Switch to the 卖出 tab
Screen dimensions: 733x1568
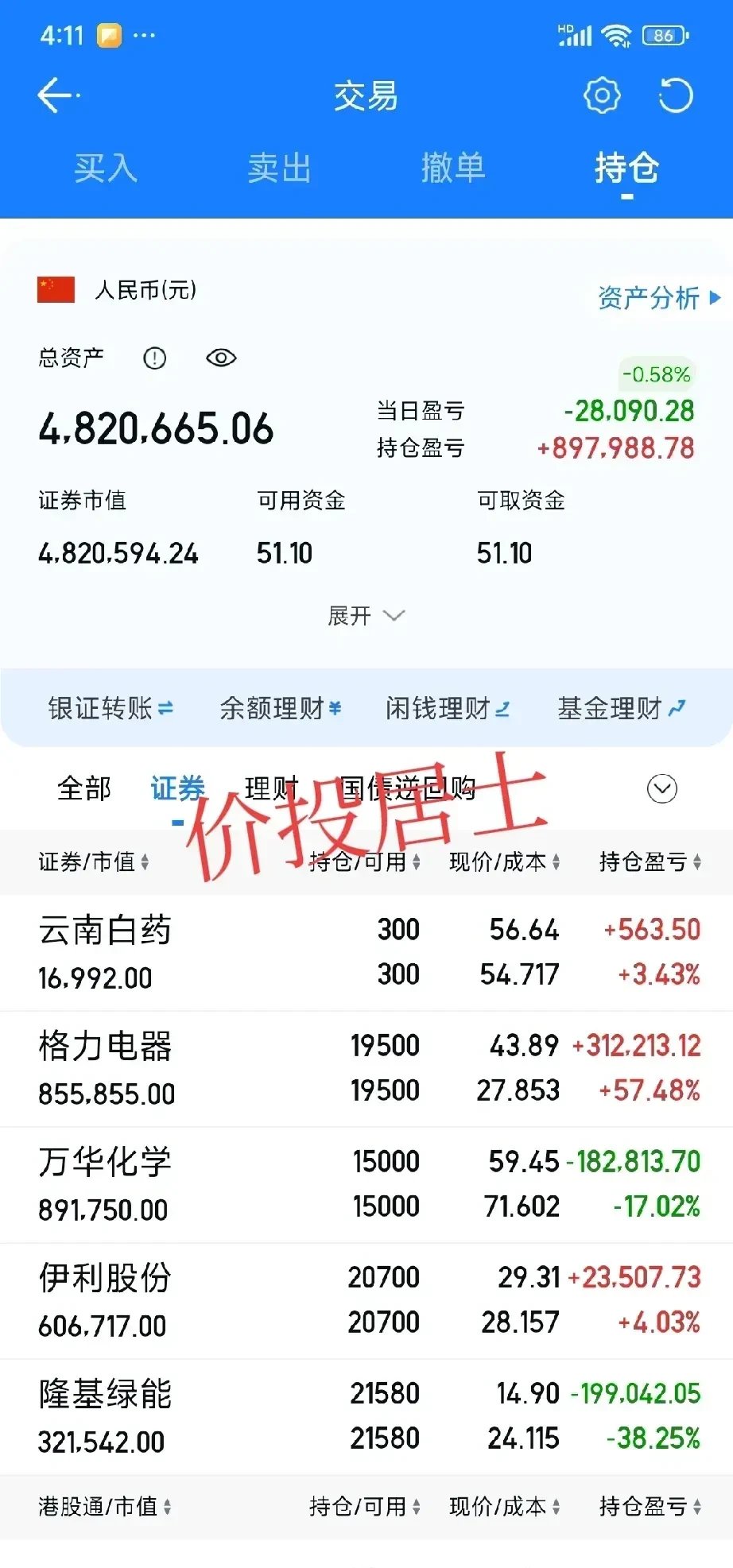pos(279,168)
